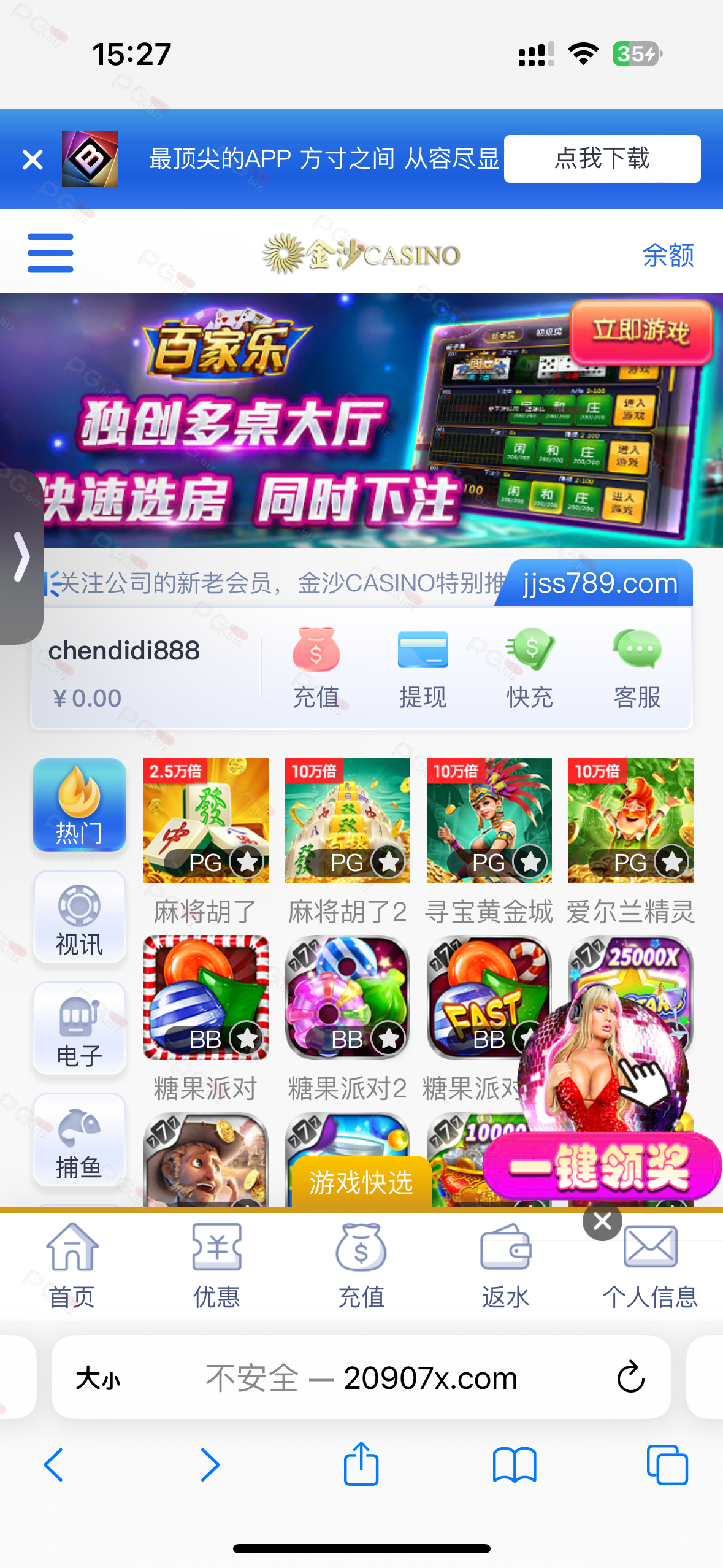Viewport: 723px width, 1568px height.
Task: Select the 捕鱼 category
Action: click(x=79, y=1140)
